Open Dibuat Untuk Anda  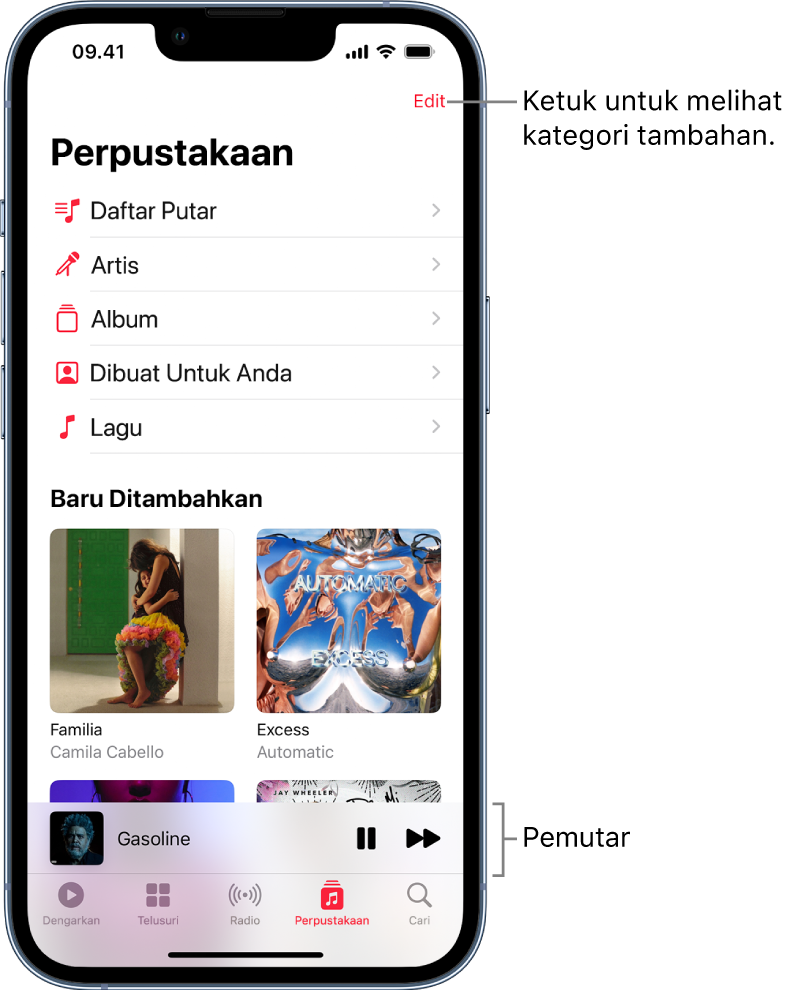(x=248, y=373)
